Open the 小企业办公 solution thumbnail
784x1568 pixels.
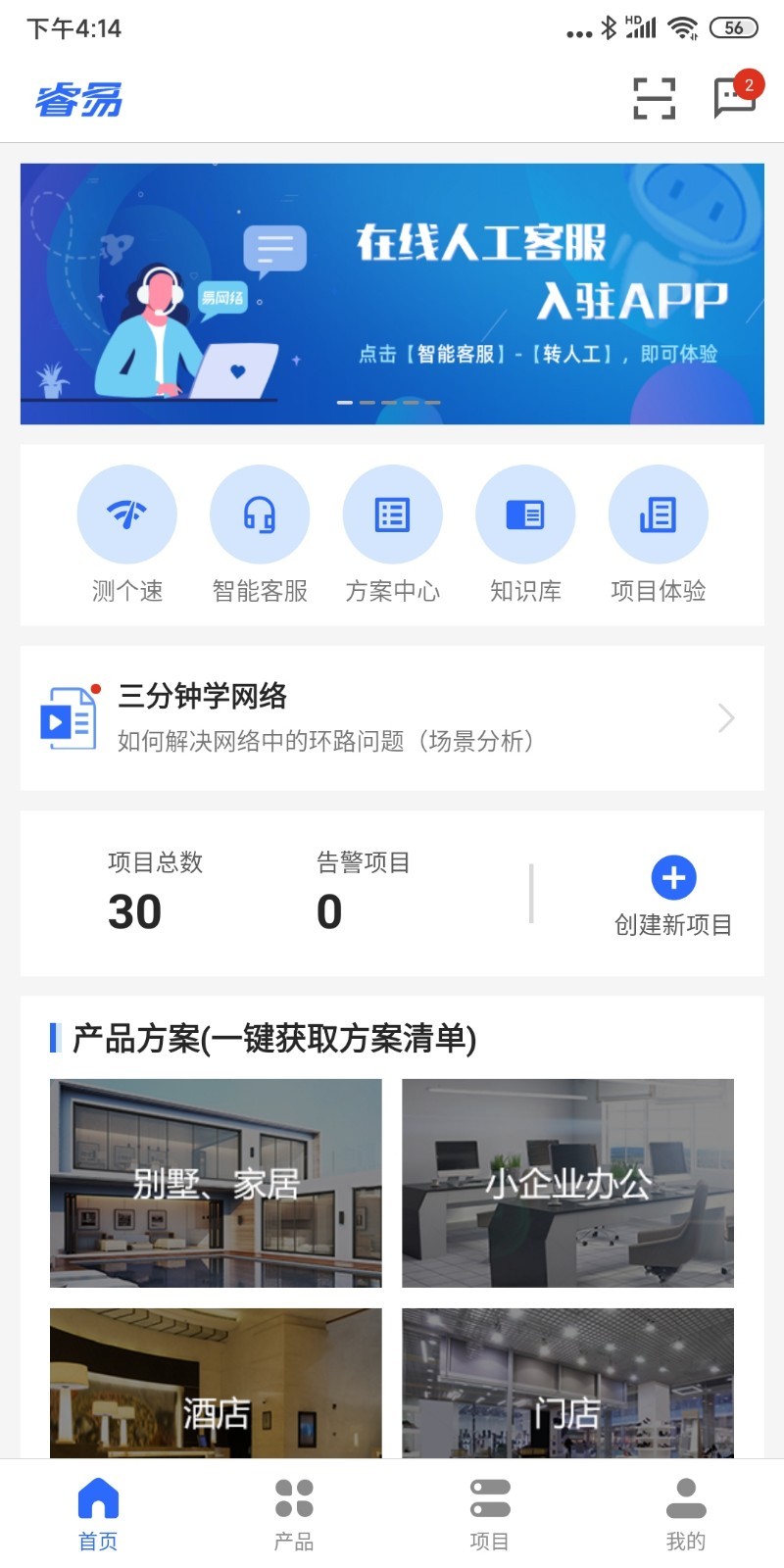(566, 1183)
